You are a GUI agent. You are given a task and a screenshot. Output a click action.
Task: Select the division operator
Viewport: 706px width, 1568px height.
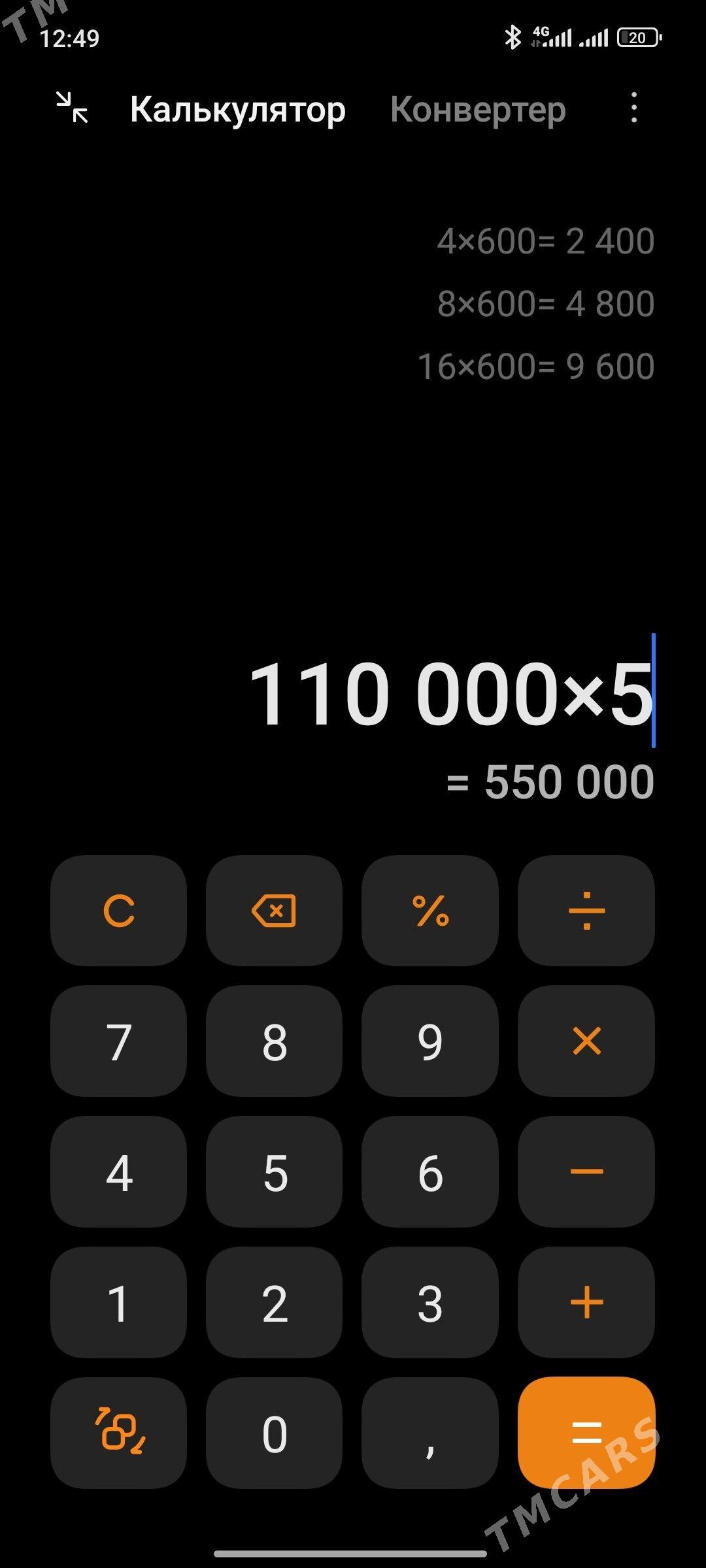tap(586, 910)
